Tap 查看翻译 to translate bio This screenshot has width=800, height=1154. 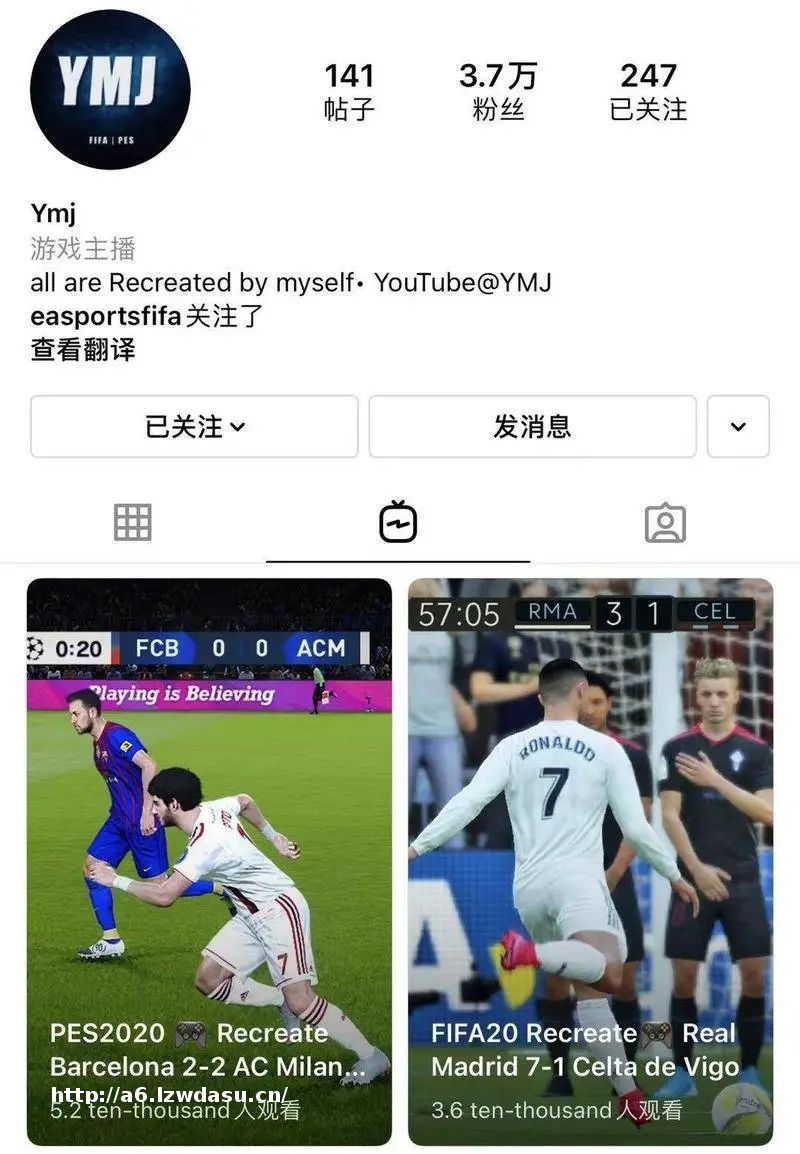[x=83, y=350]
